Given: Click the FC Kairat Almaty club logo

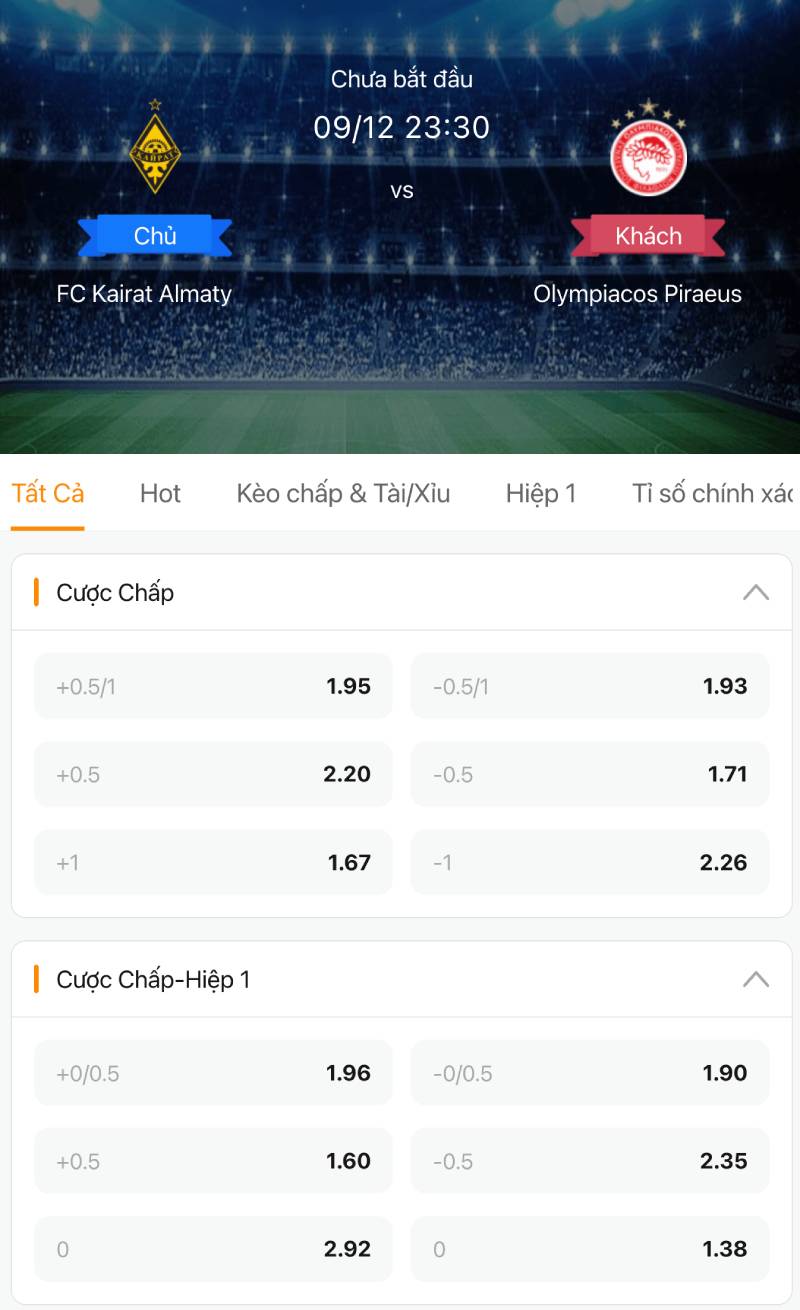Looking at the screenshot, I should 155,155.
